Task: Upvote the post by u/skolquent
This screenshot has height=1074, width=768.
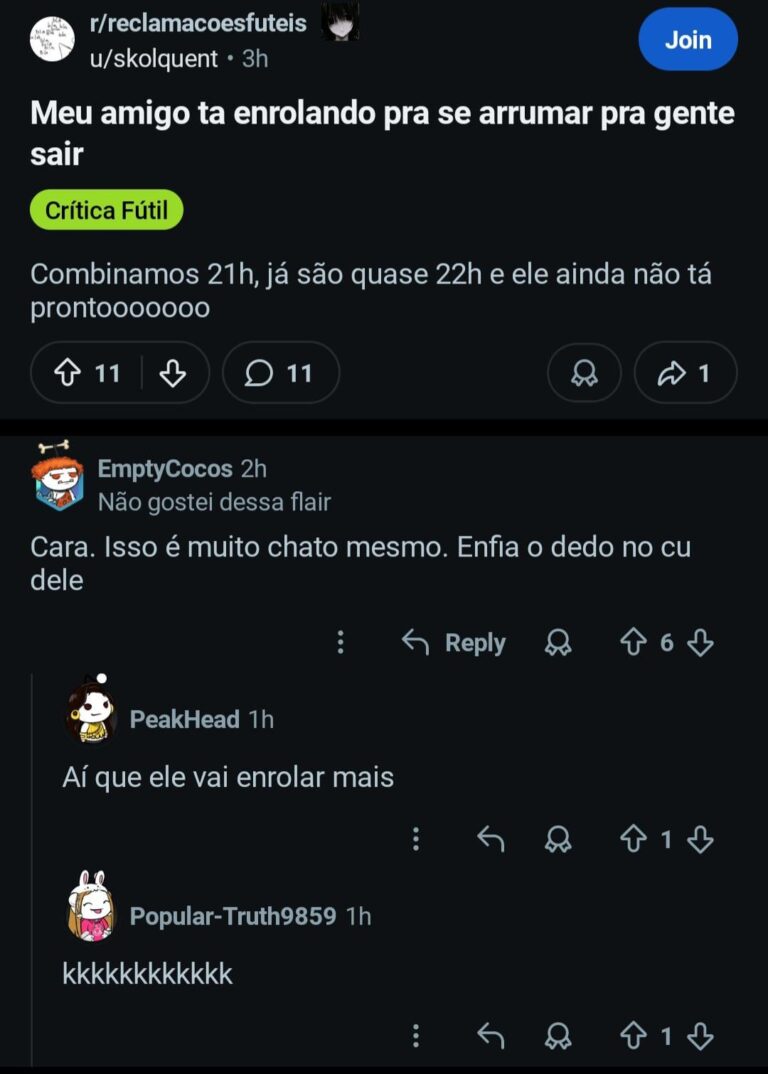Action: 68,373
